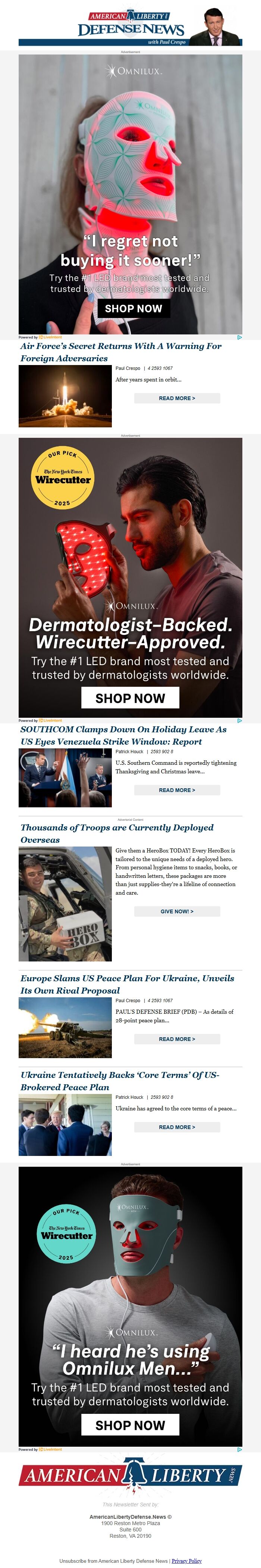Open the Thousands of Troops Deployed headline

point(117,833)
